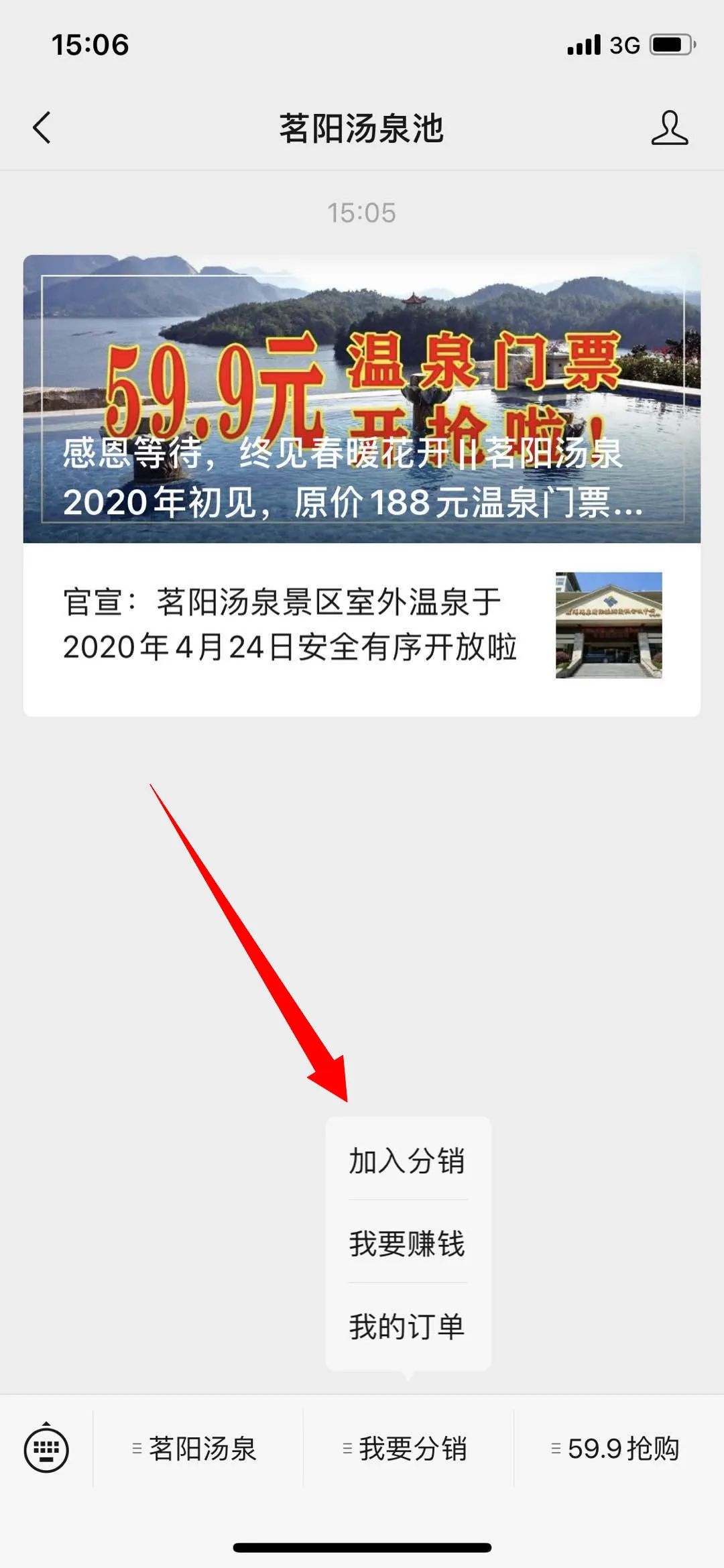This screenshot has height=1568, width=724.
Task: Open the 茗阳汤泉 bottom menu
Action: pyautogui.click(x=198, y=1449)
